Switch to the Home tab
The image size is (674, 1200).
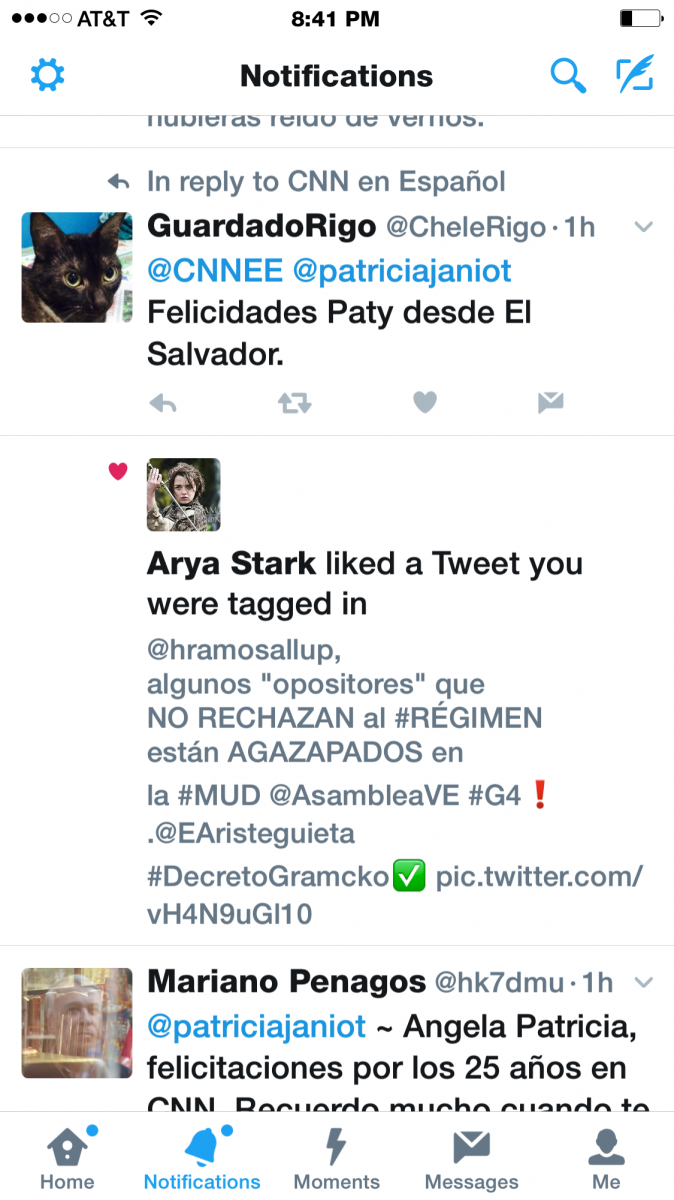pyautogui.click(x=67, y=1158)
